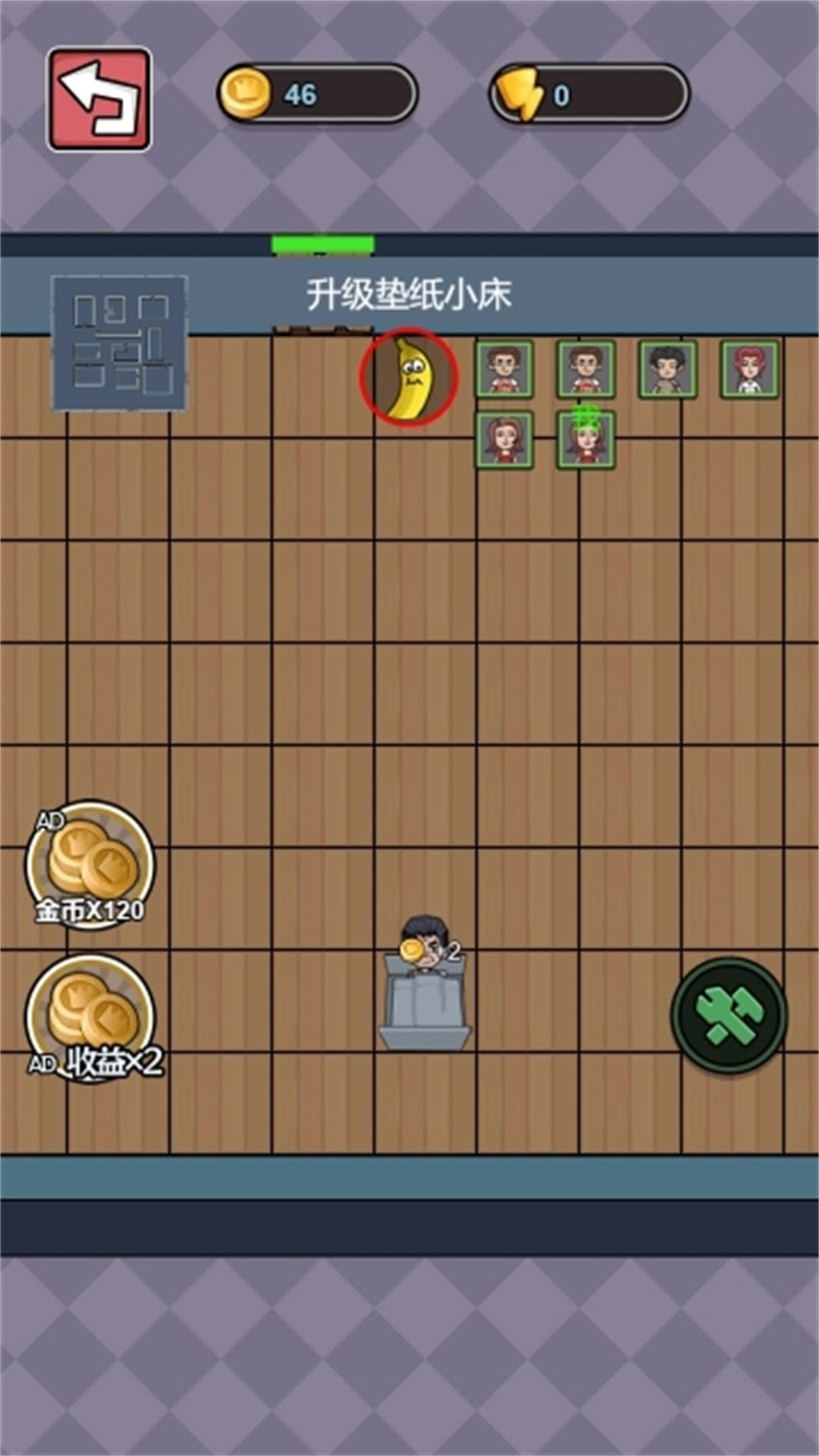Viewport: 819px width, 1456px height.
Task: Claim the 金币X120 ad reward
Action: pos(90,866)
